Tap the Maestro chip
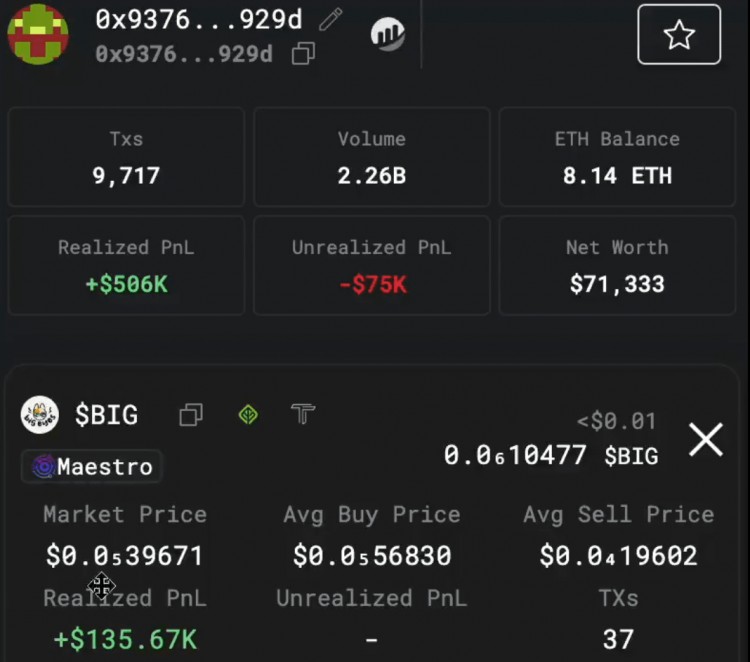 pyautogui.click(x=92, y=466)
